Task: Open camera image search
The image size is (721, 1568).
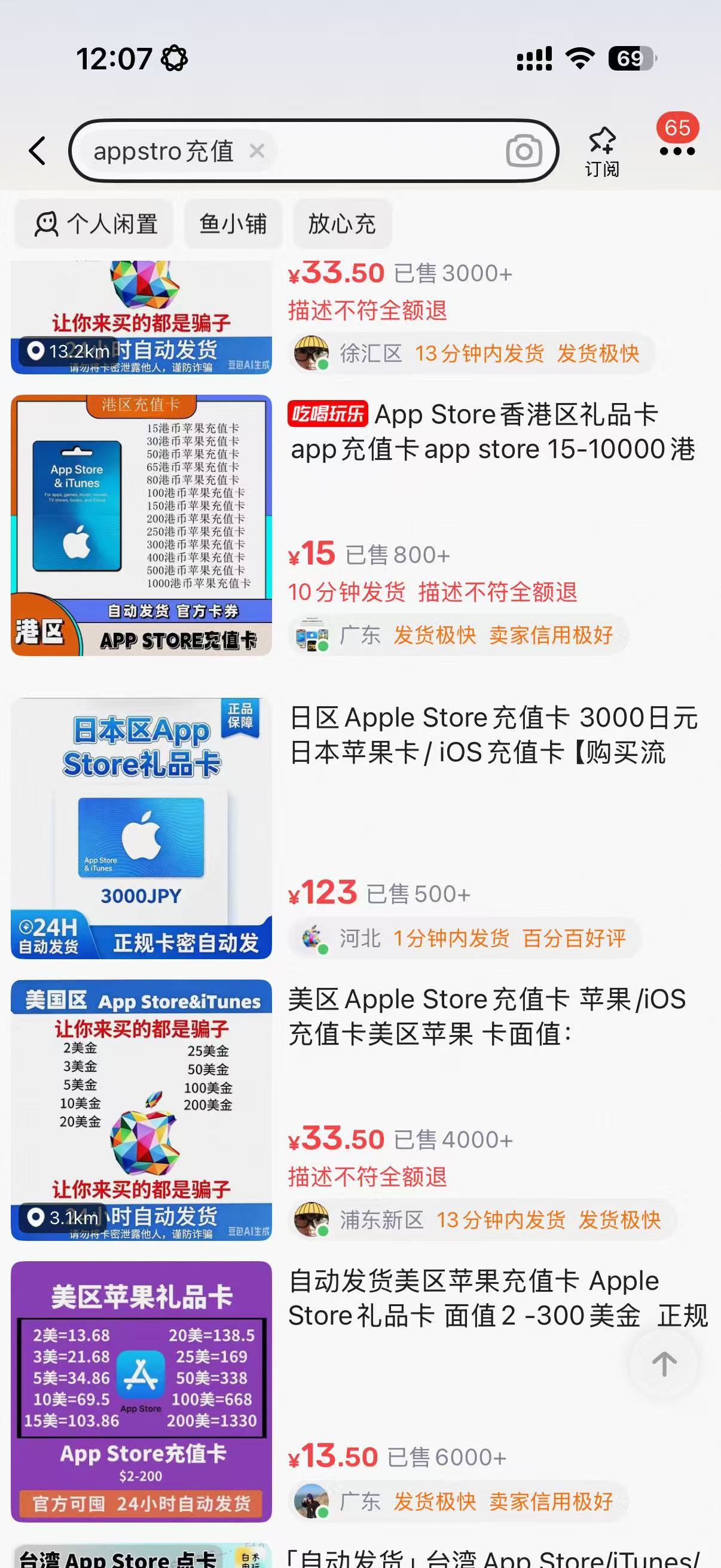Action: (524, 151)
